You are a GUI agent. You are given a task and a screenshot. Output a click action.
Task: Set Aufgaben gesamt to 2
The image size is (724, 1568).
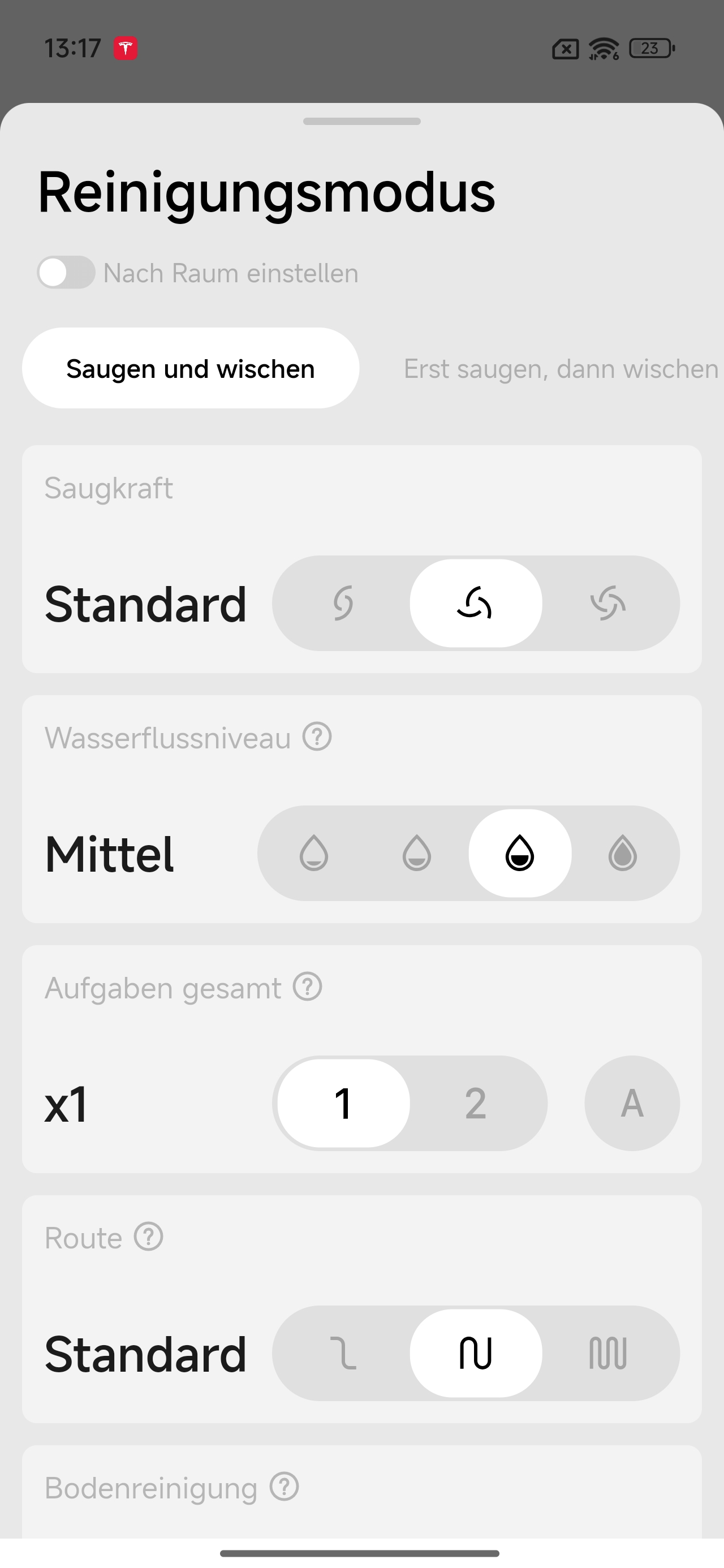tap(476, 1103)
